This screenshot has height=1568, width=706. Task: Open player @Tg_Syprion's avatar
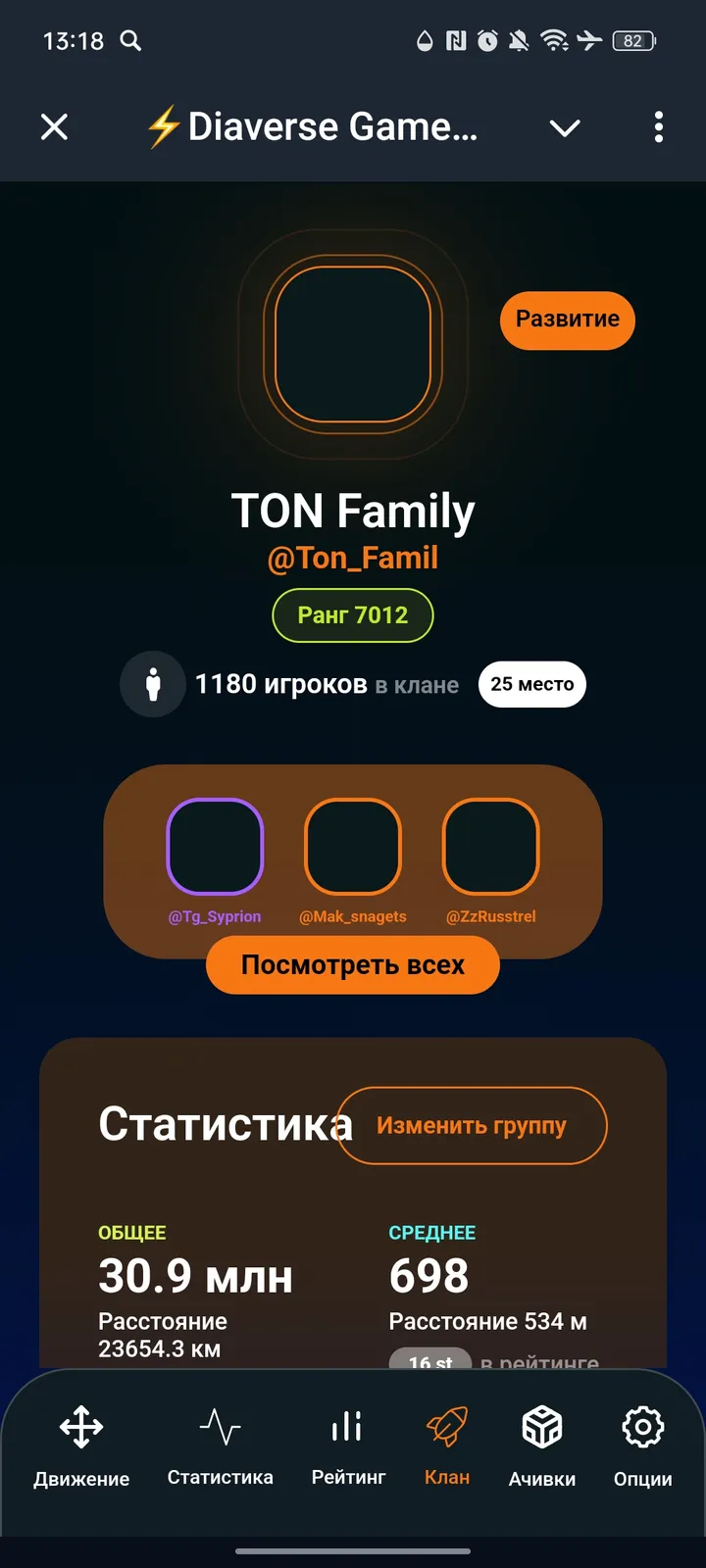pyautogui.click(x=215, y=847)
